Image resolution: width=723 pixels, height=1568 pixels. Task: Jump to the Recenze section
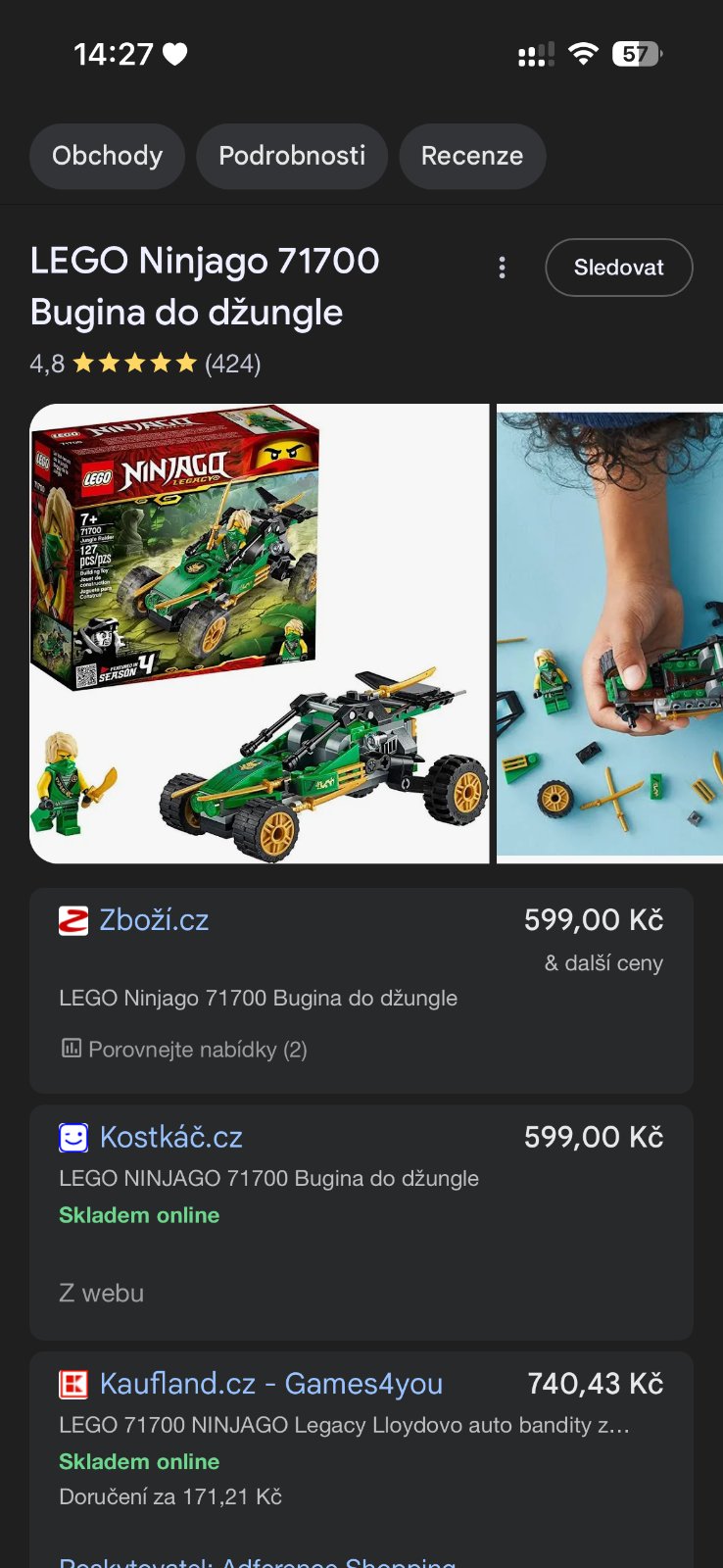[472, 156]
